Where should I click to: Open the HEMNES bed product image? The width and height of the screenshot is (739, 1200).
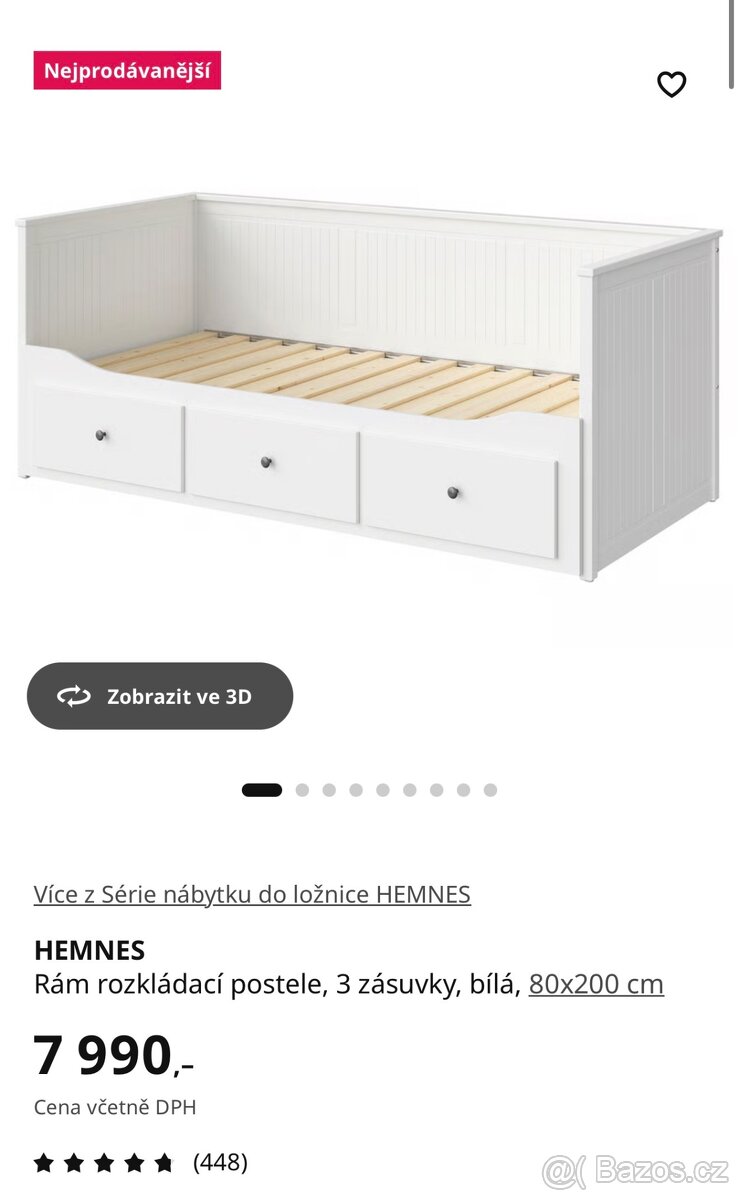pyautogui.click(x=368, y=385)
